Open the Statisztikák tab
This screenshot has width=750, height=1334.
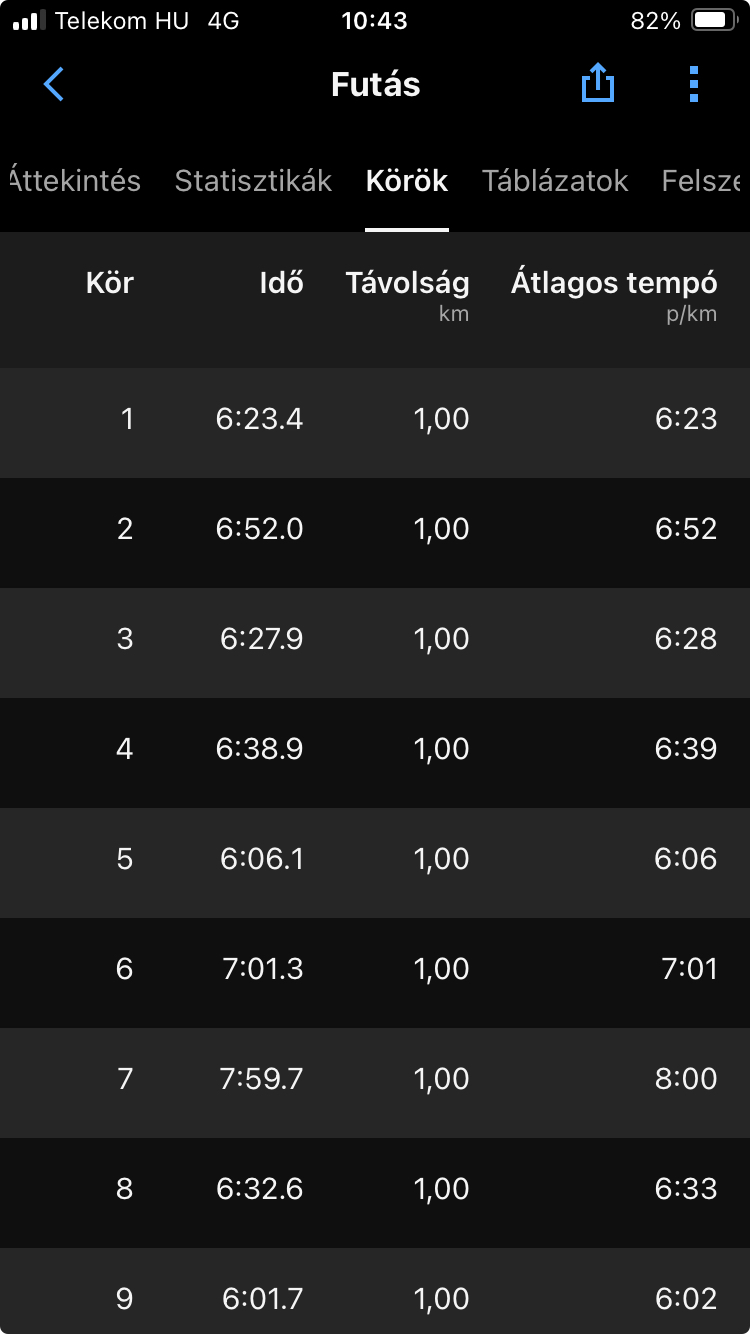click(253, 181)
